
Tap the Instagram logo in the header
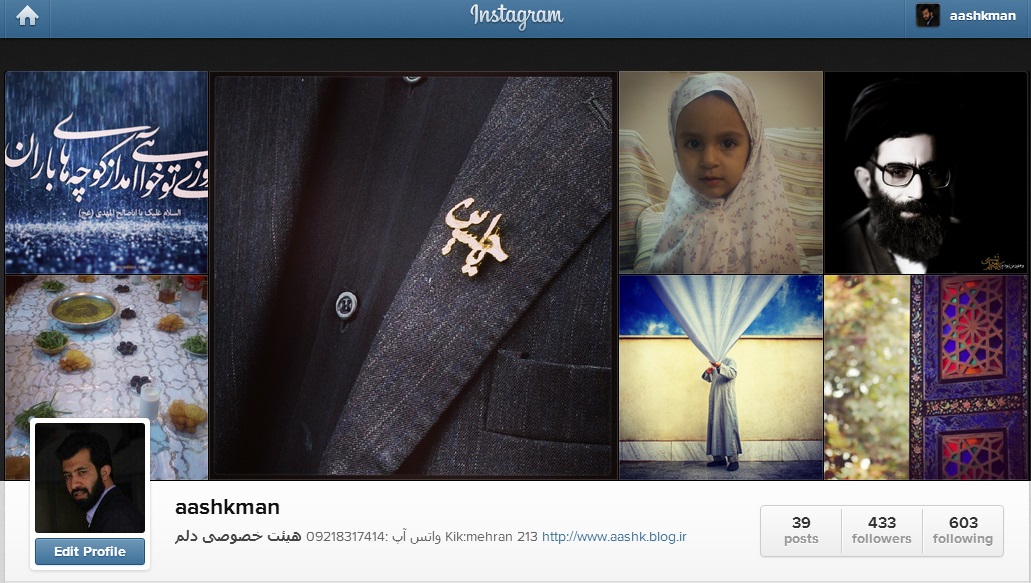point(517,16)
